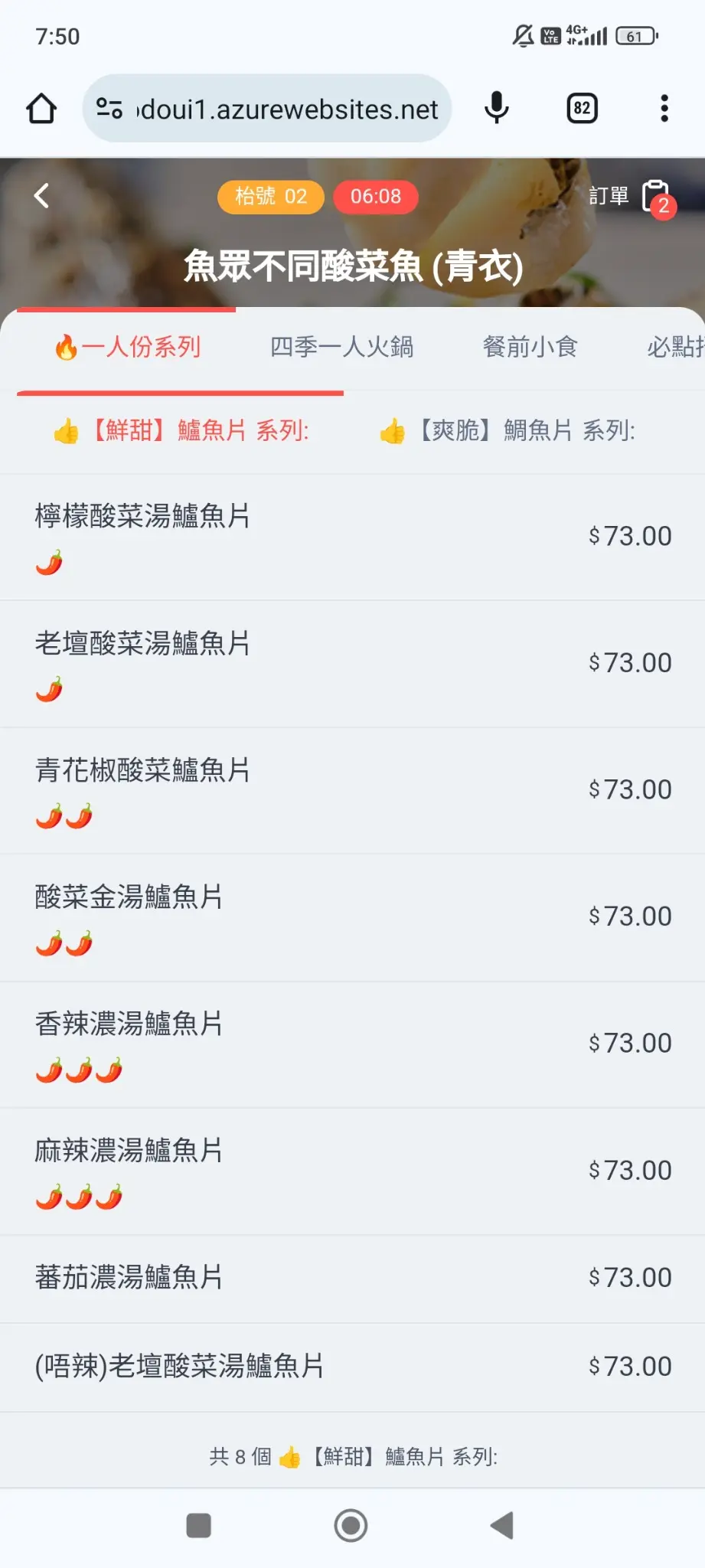The width and height of the screenshot is (705, 1568).
Task: Open the browser overflow menu
Action: pyautogui.click(x=664, y=109)
